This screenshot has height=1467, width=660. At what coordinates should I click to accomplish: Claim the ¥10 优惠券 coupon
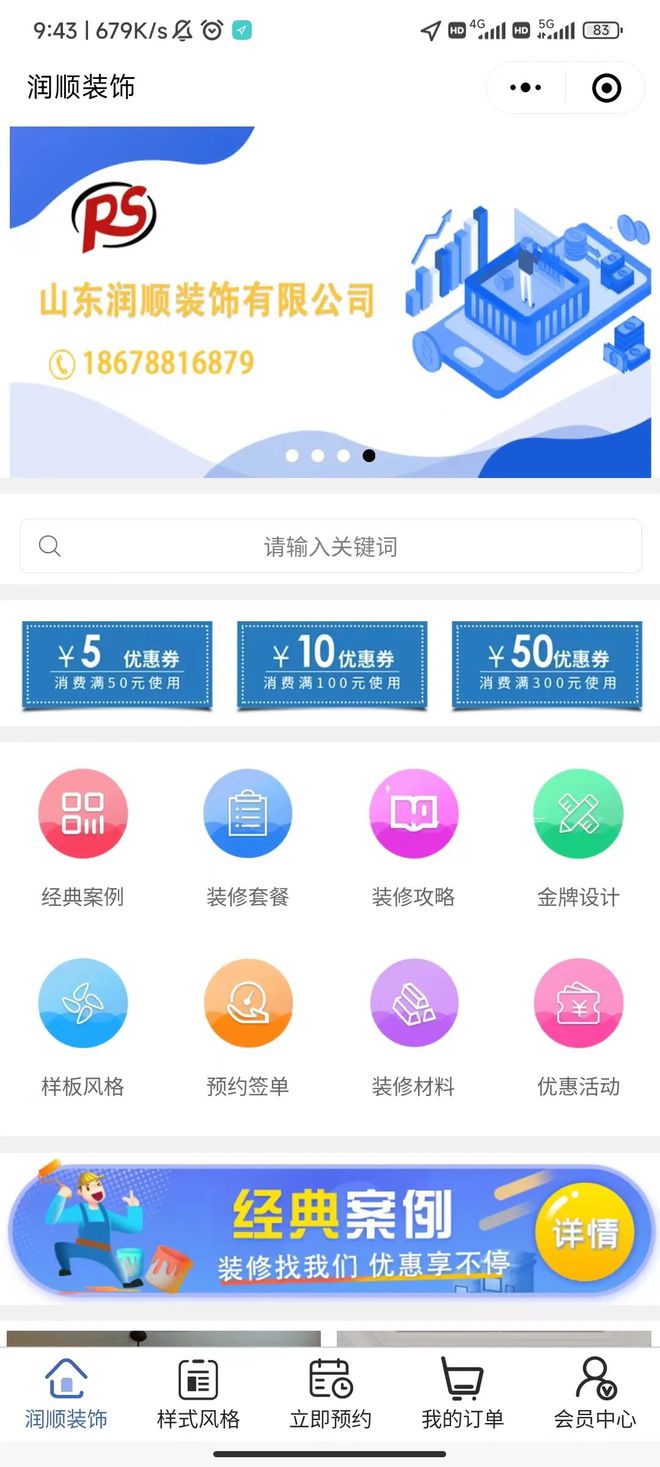(331, 665)
